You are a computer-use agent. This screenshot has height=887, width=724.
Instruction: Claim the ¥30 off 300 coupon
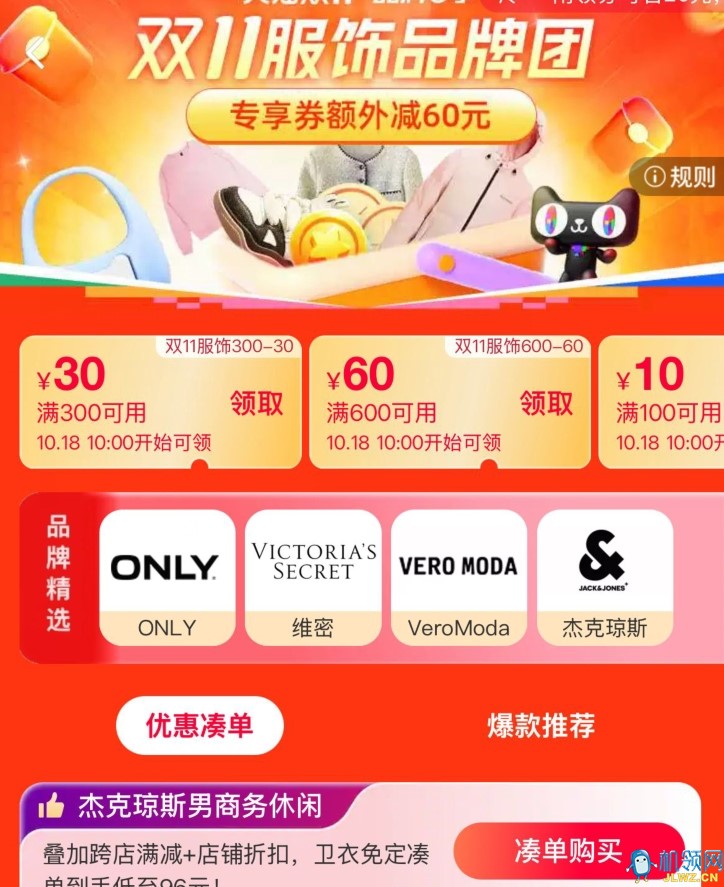(x=257, y=403)
